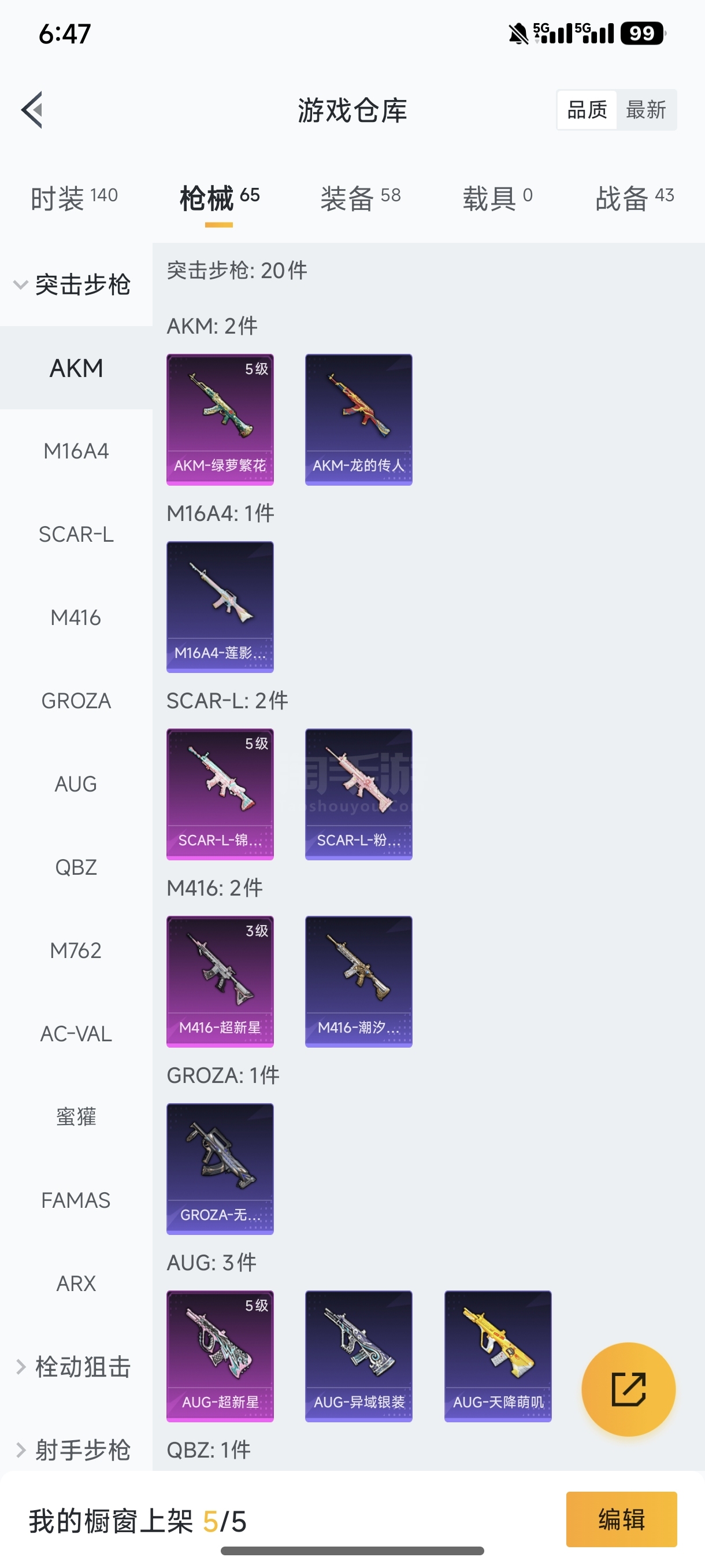The height and width of the screenshot is (1568, 705).
Task: Go back using the top-left arrow
Action: click(32, 110)
